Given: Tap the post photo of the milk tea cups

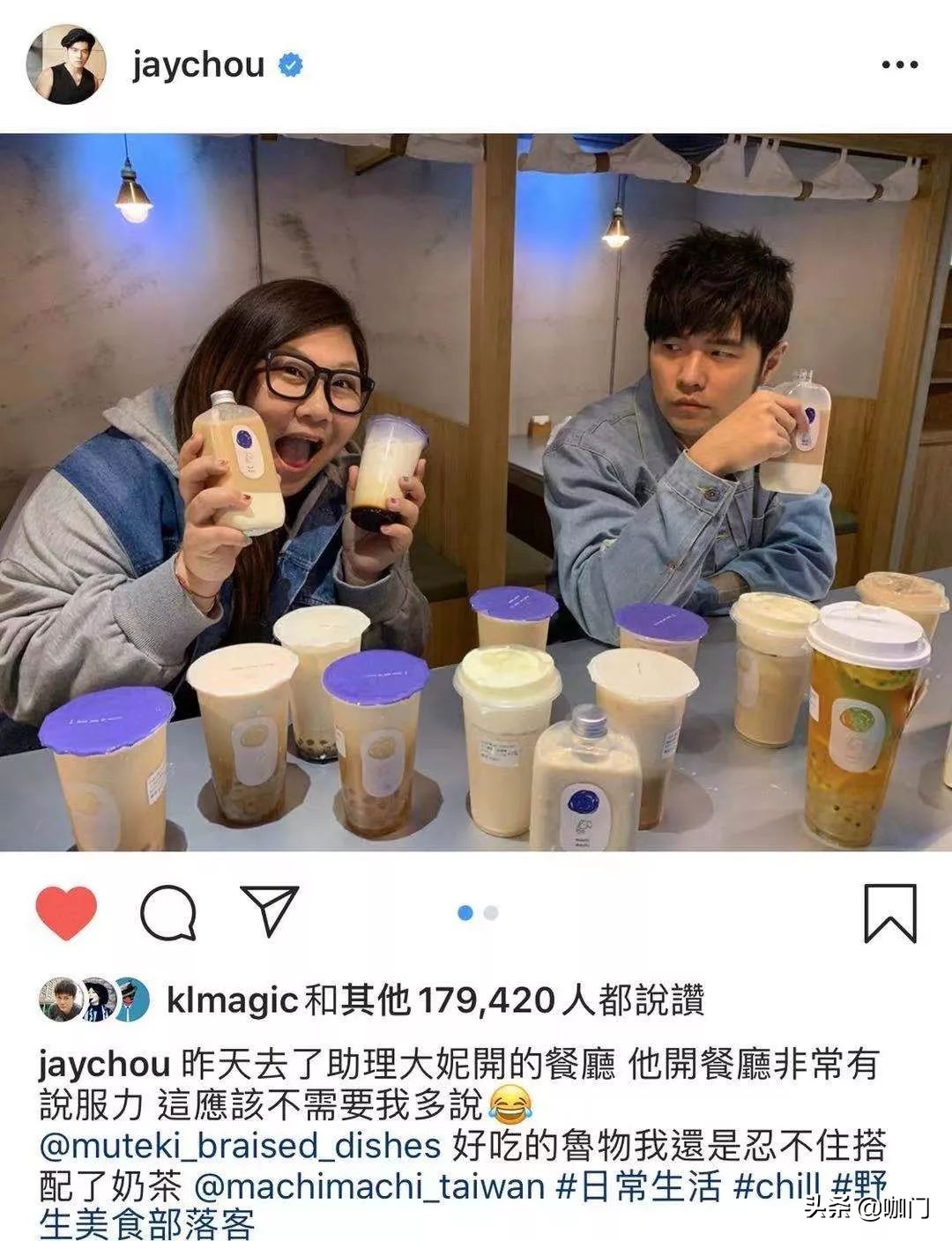Looking at the screenshot, I should click(476, 492).
